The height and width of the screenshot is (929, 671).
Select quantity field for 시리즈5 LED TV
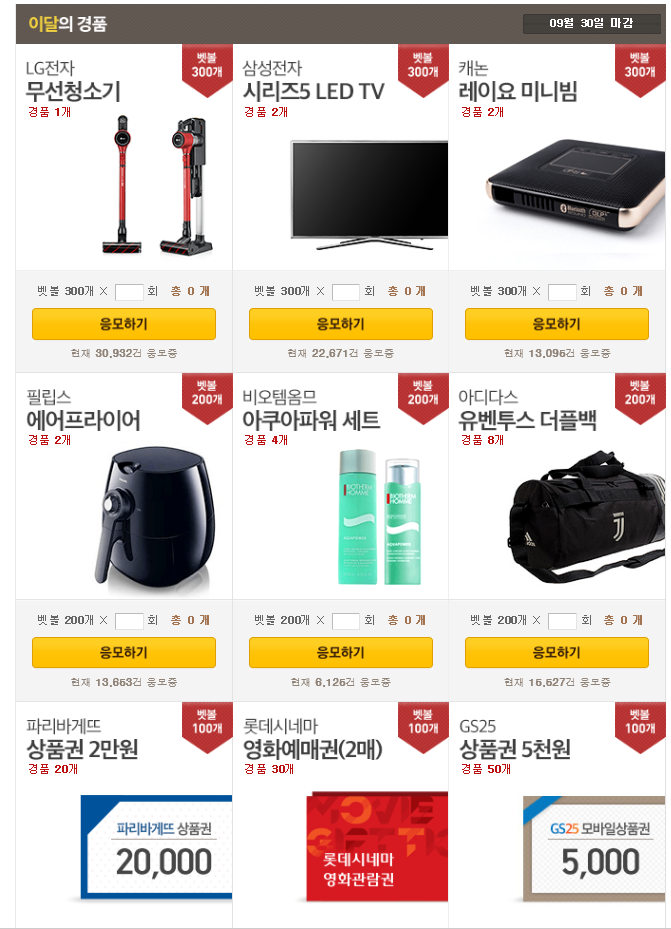[x=346, y=292]
